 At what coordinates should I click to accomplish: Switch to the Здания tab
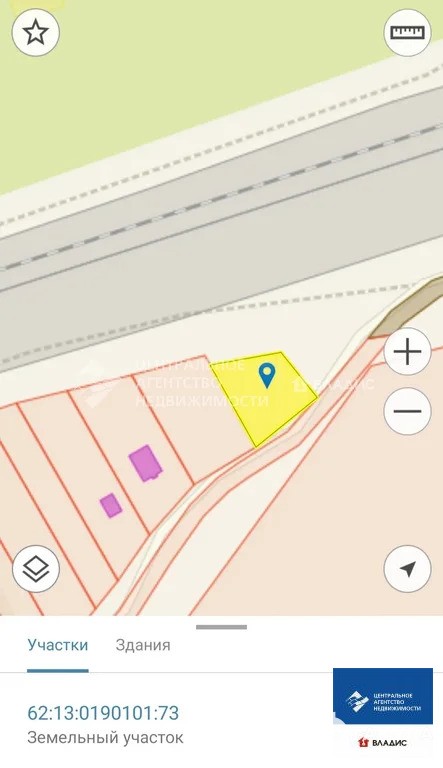143,645
